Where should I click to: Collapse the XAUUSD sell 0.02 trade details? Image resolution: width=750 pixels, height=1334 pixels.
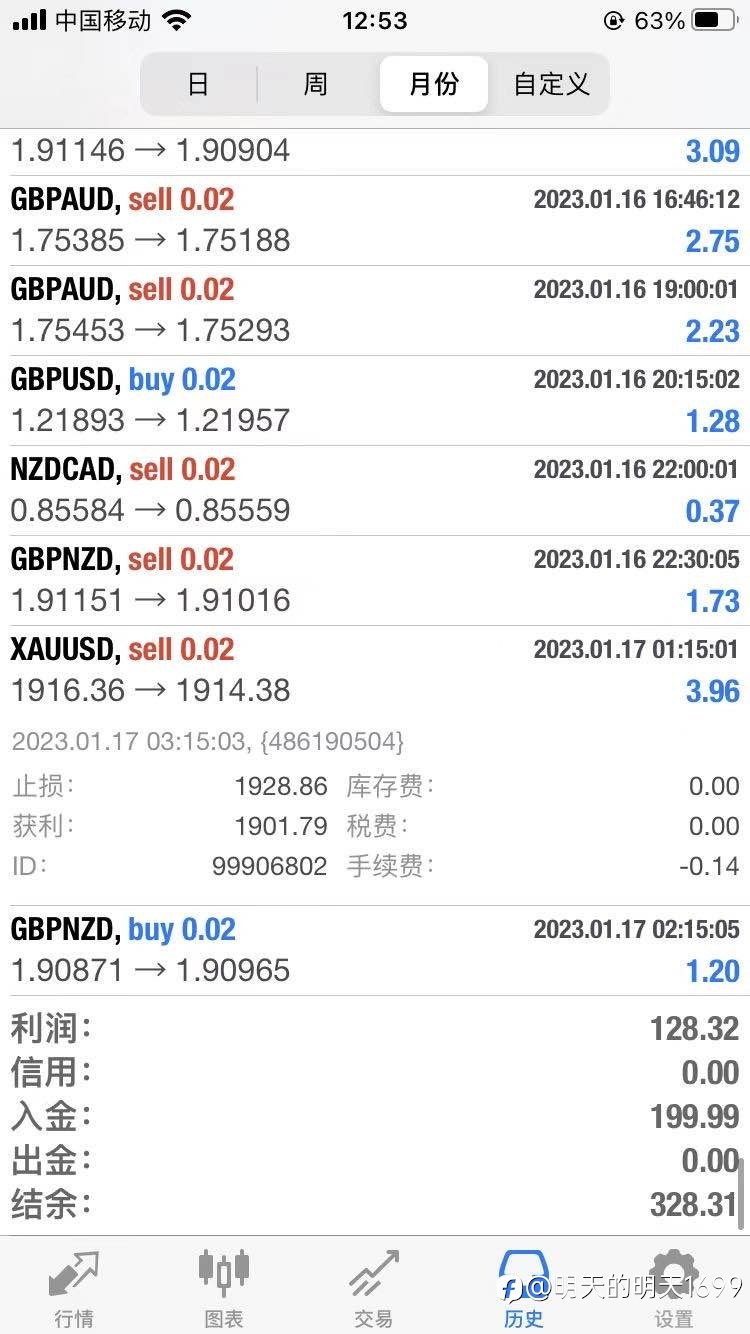(x=375, y=670)
